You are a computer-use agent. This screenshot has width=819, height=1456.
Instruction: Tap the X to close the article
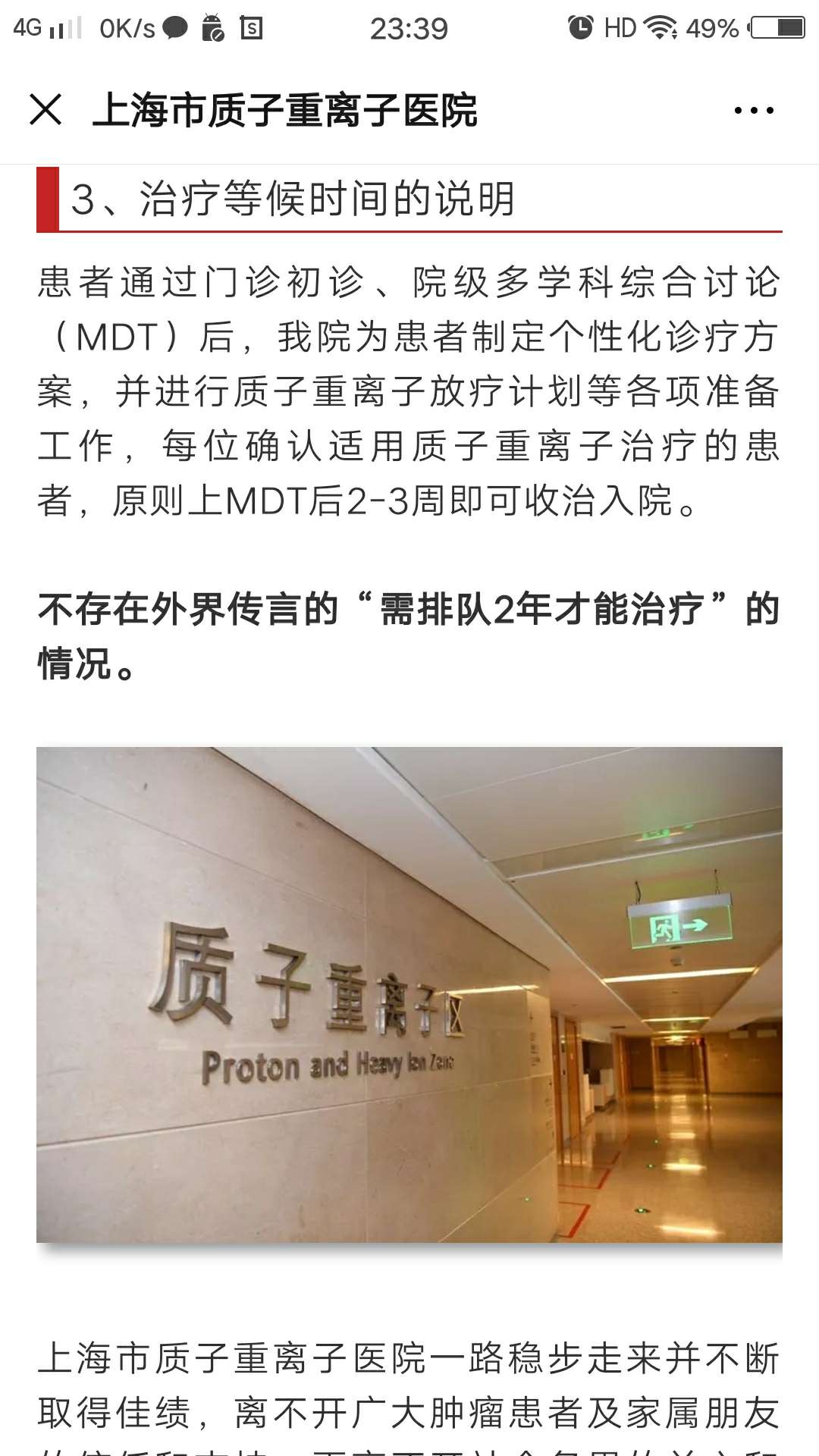[x=47, y=109]
